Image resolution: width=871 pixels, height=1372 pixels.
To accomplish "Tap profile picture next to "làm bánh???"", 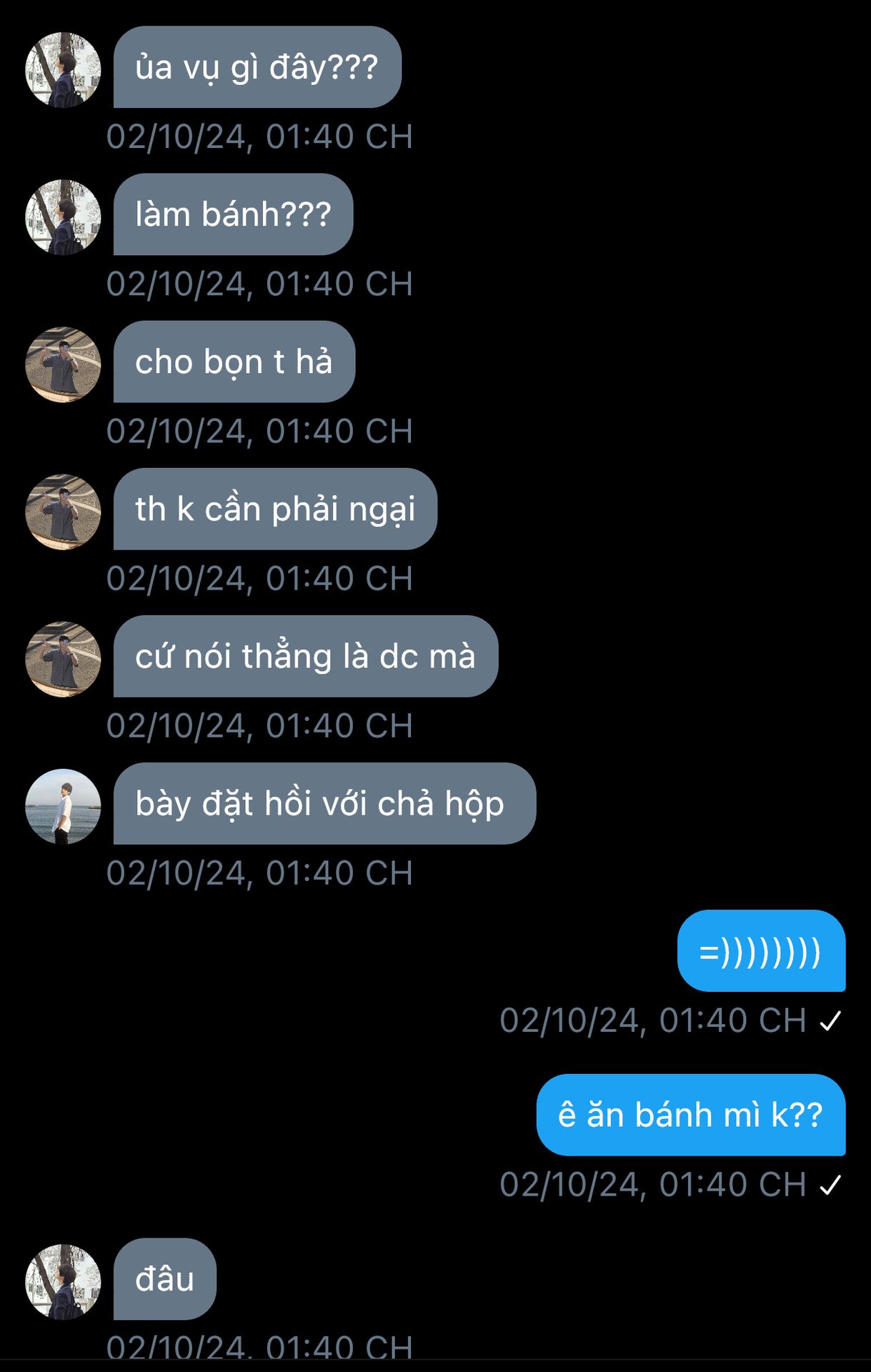I will 63,217.
